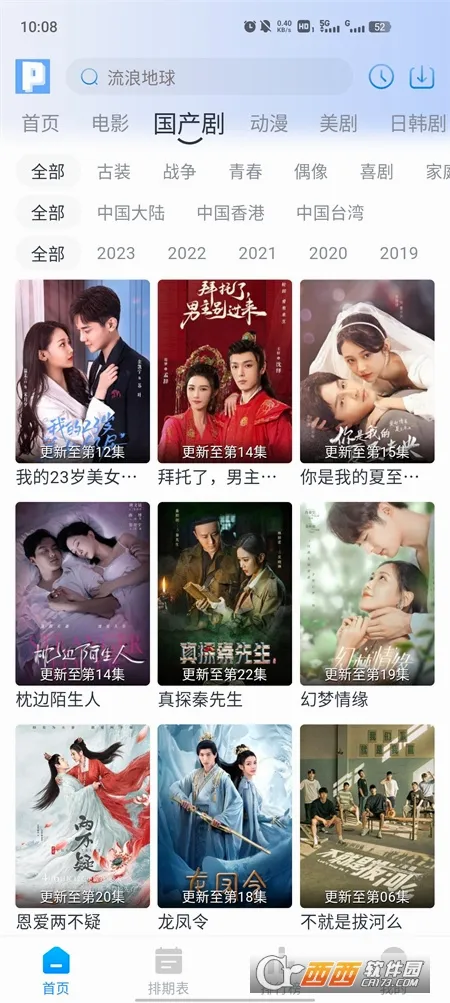
Task: Open the search box showing 流浪地球
Action: pos(209,77)
